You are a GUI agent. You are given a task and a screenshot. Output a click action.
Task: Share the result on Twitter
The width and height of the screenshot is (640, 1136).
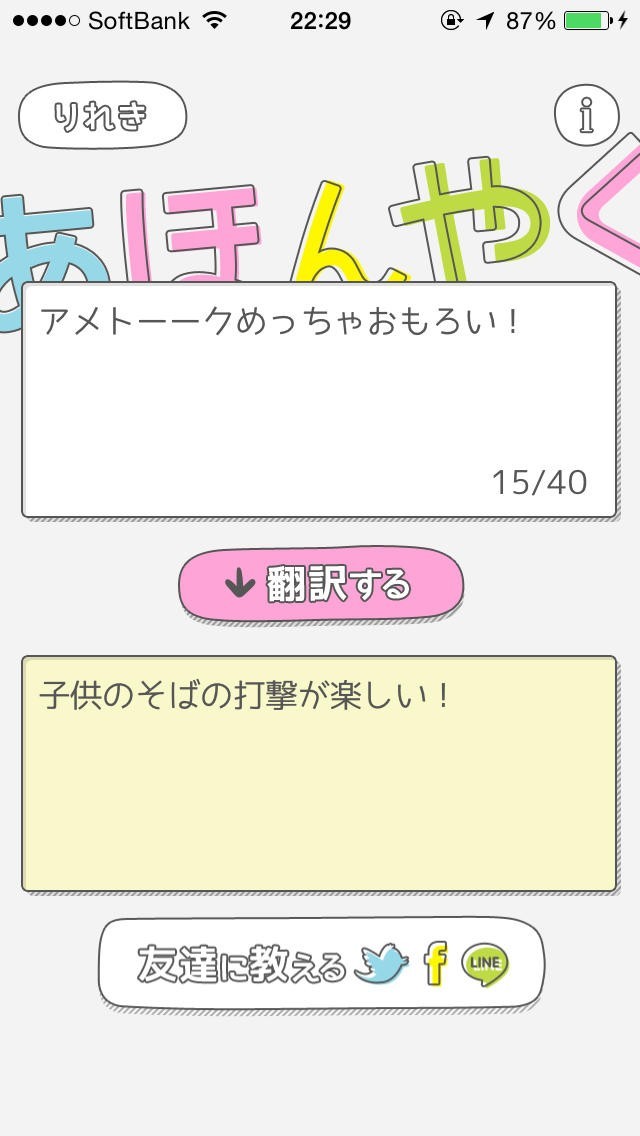381,966
